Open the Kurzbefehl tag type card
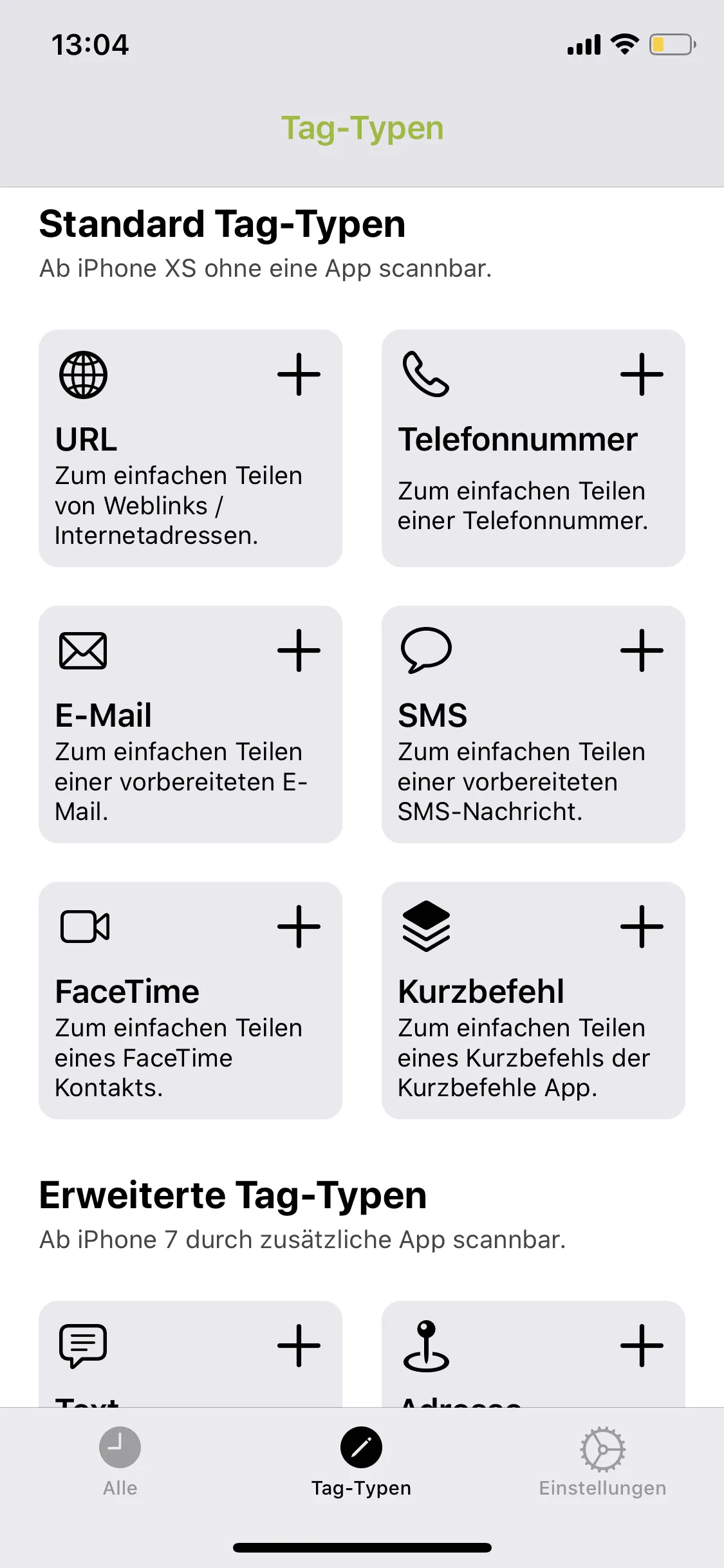 click(534, 1000)
